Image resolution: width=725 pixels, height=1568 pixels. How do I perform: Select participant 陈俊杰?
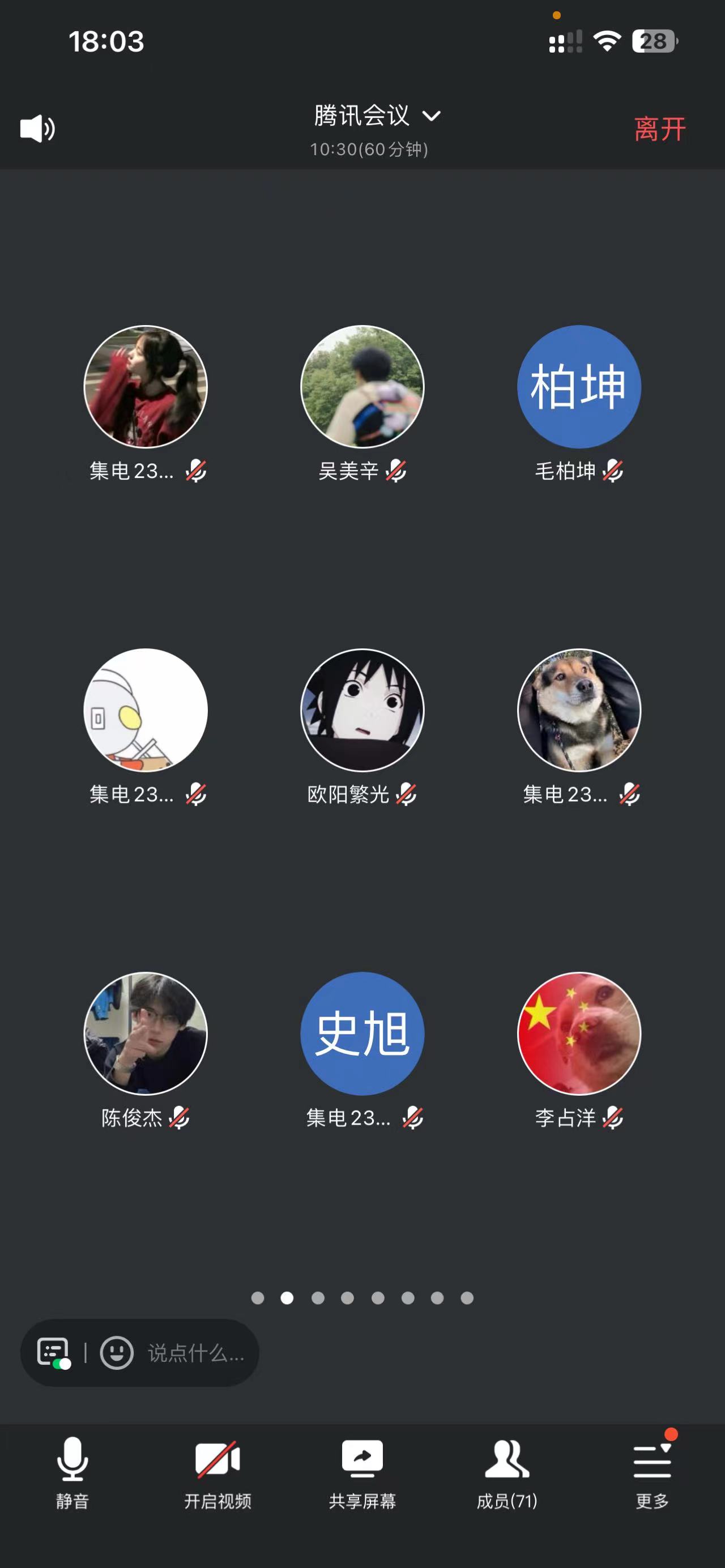coord(146,1033)
